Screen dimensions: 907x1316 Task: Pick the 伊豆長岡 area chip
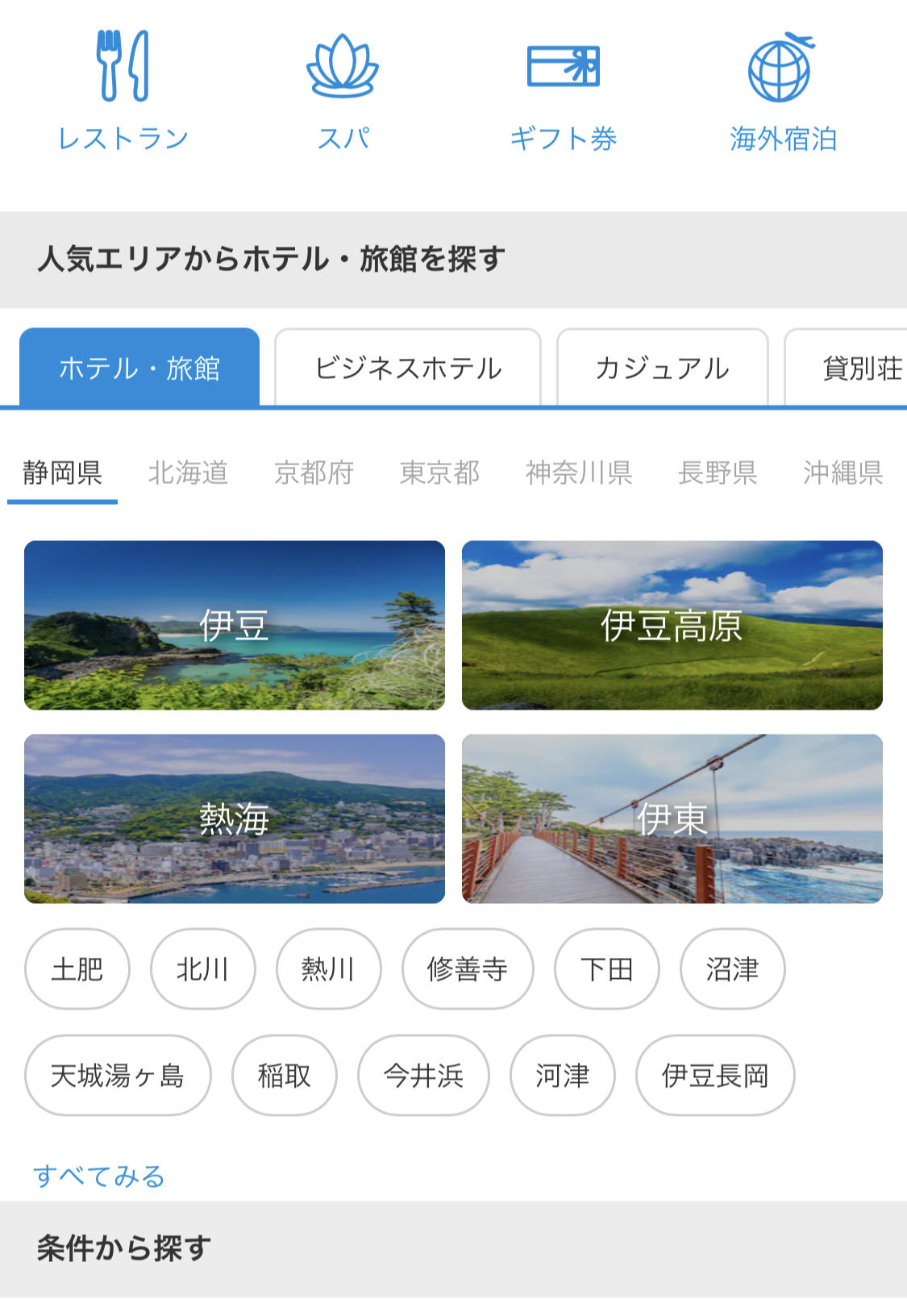point(715,1076)
